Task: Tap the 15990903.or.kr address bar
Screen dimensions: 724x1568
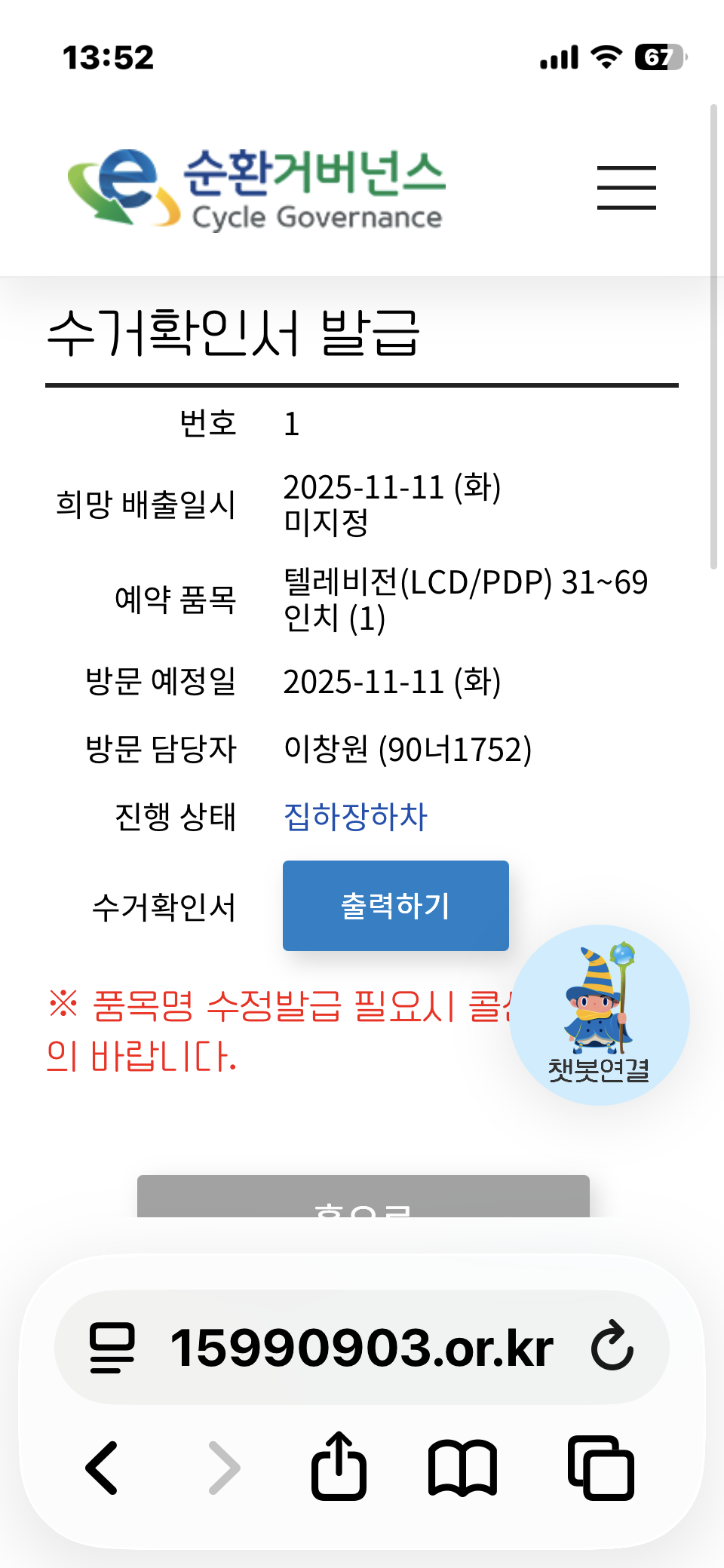Action: tap(362, 1347)
